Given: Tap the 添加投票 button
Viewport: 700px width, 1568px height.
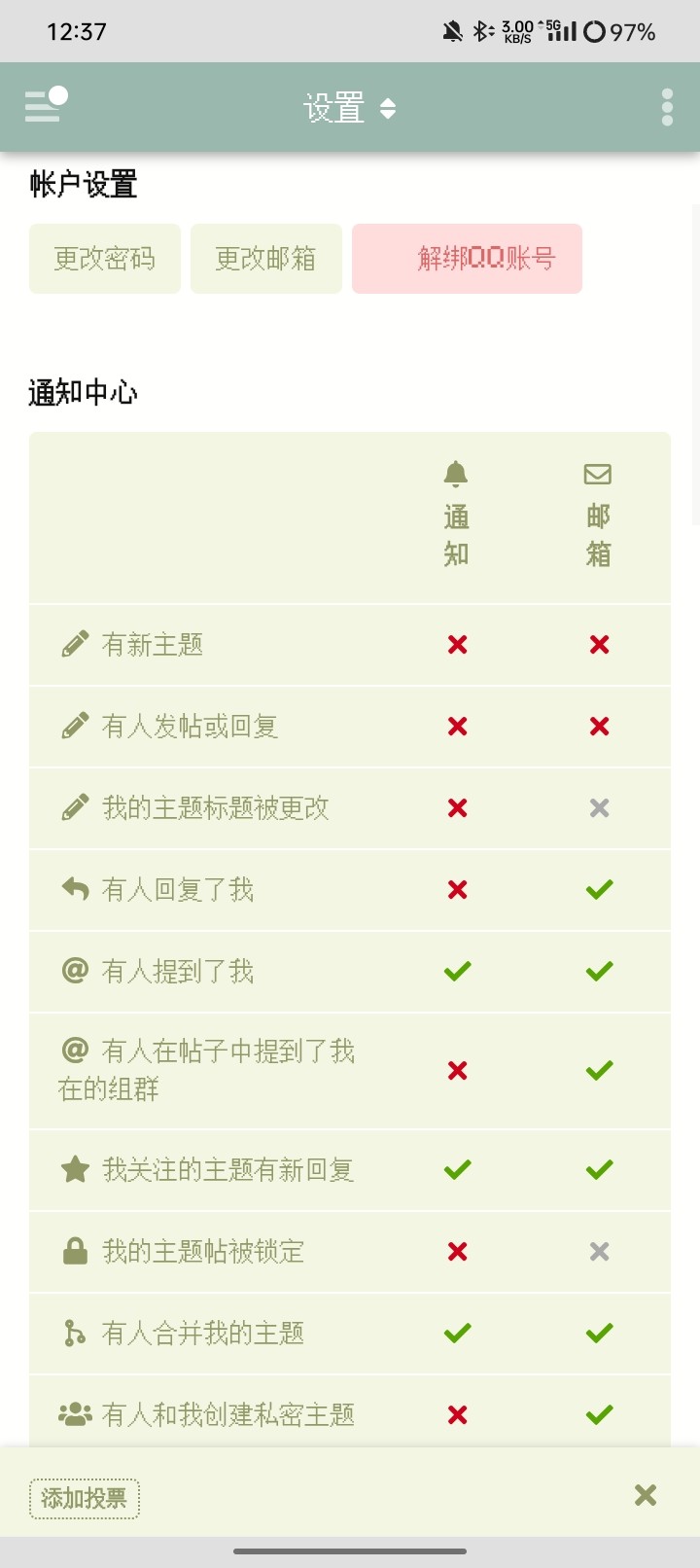Looking at the screenshot, I should [85, 1498].
